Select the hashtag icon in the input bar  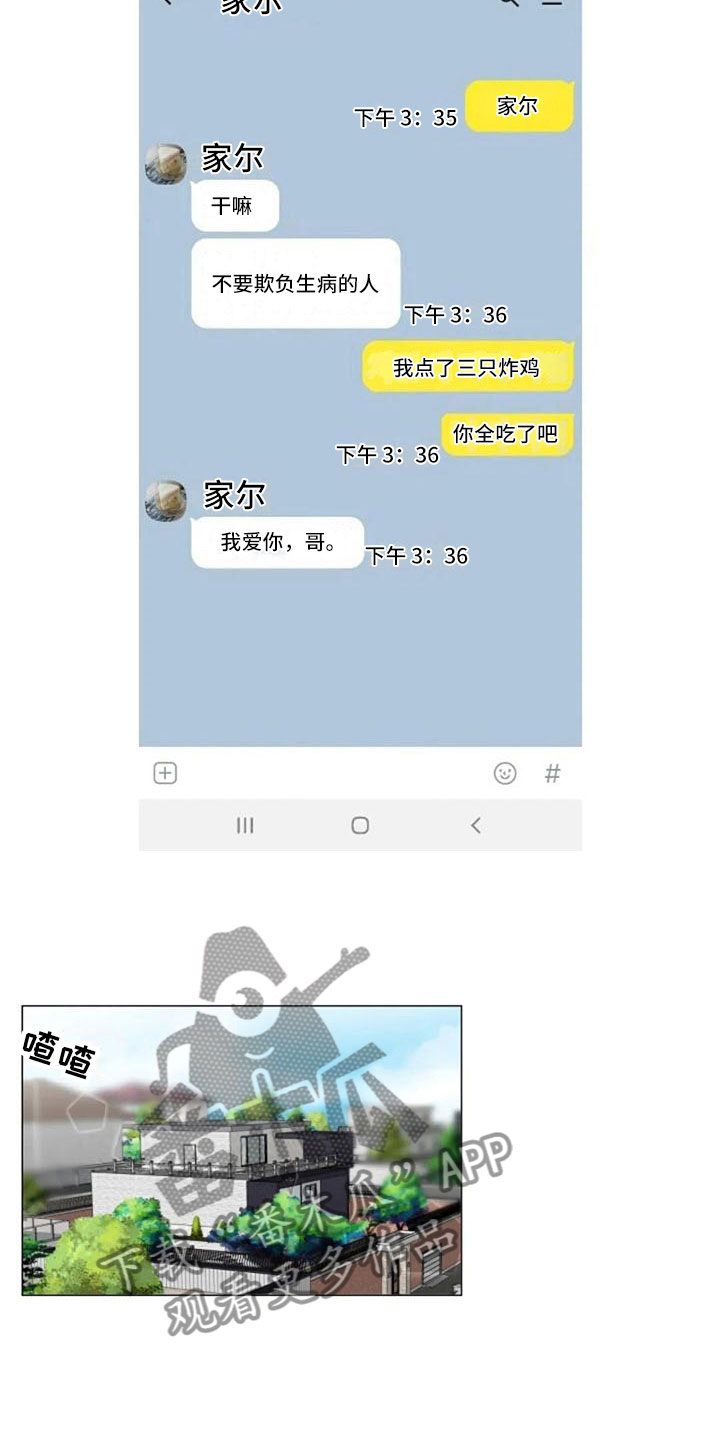tap(550, 771)
